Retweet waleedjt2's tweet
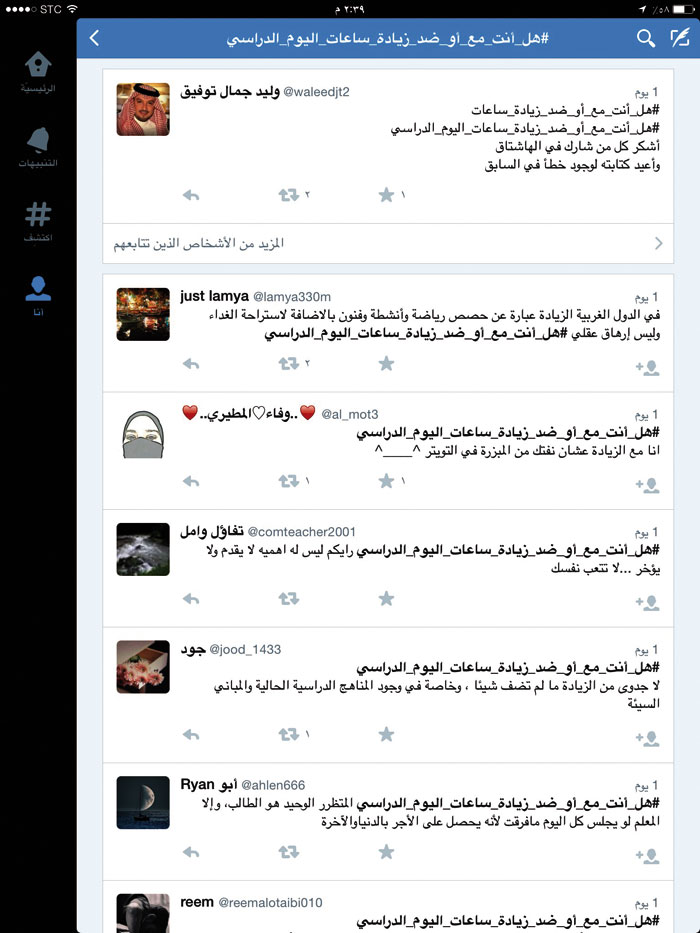The image size is (700, 933). tap(289, 195)
